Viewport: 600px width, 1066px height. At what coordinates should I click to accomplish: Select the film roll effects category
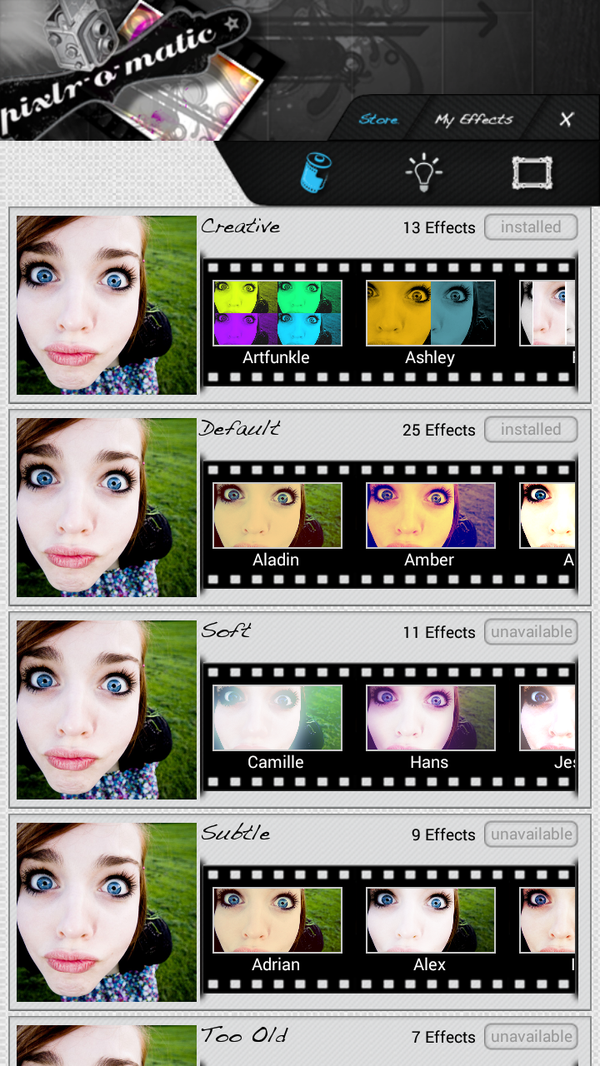(x=317, y=173)
